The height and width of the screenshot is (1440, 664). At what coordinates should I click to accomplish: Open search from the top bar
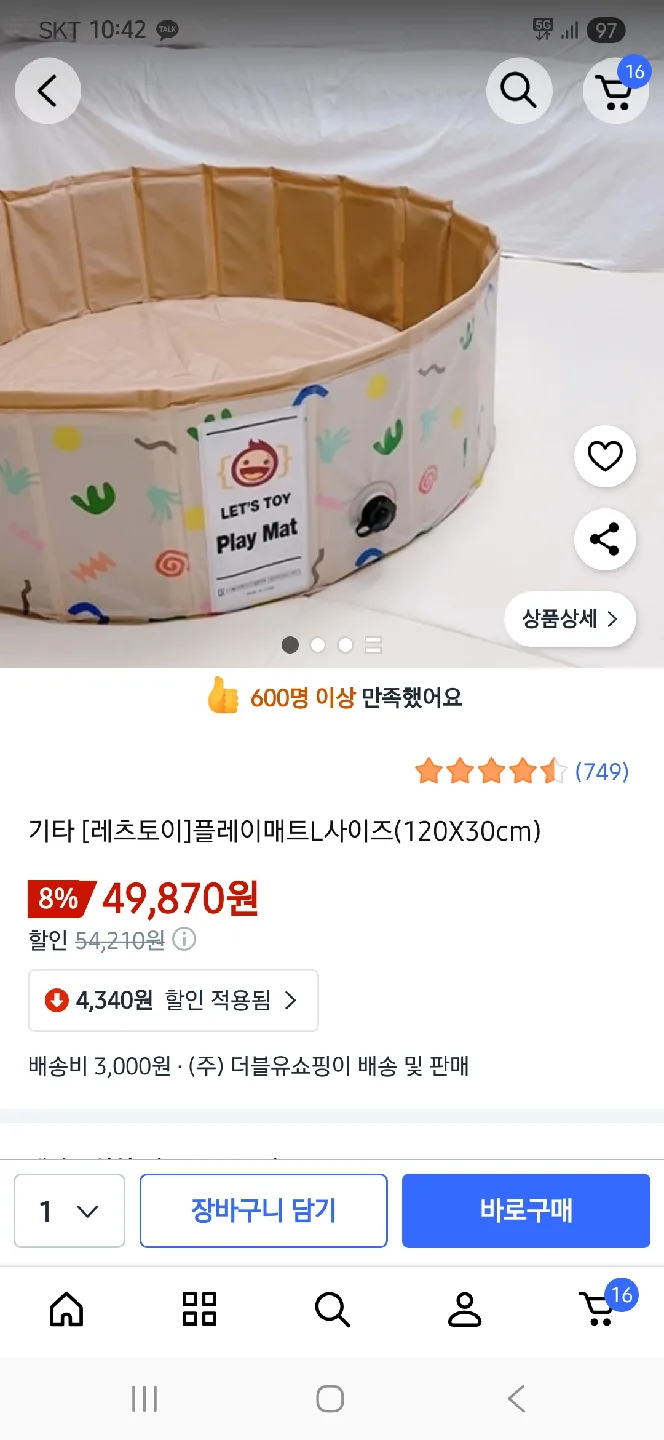[518, 91]
